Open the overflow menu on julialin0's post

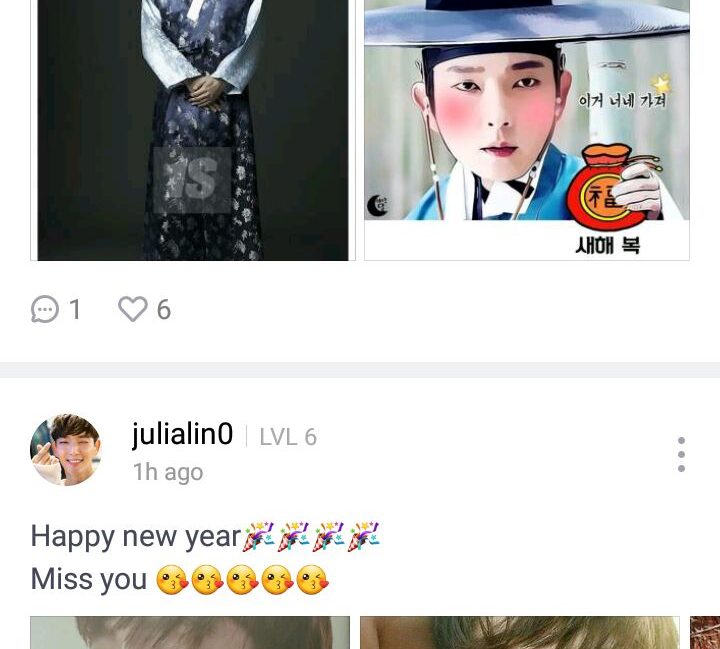[x=681, y=454]
